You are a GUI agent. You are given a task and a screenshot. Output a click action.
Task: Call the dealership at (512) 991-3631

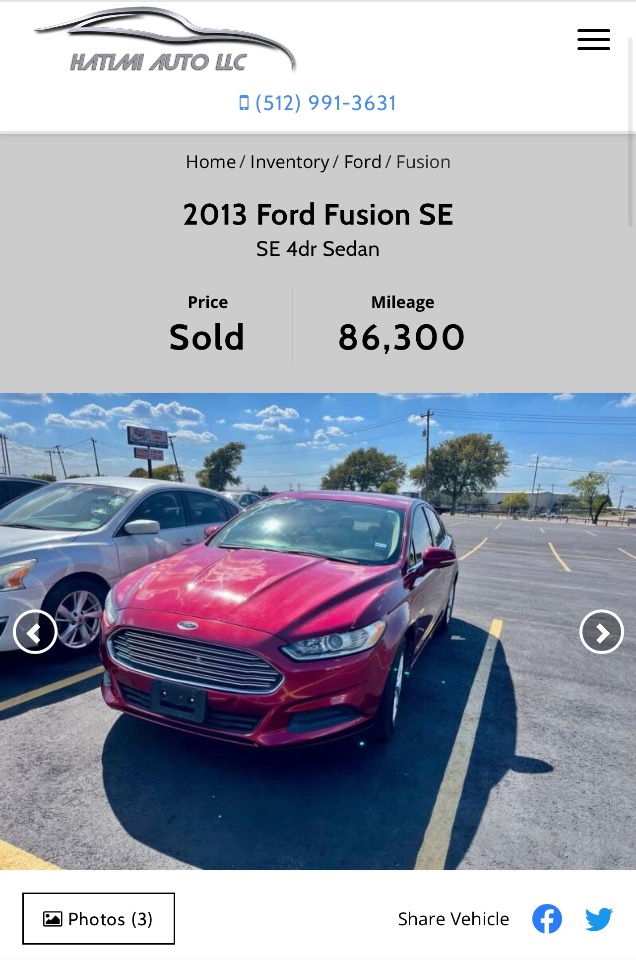(318, 103)
